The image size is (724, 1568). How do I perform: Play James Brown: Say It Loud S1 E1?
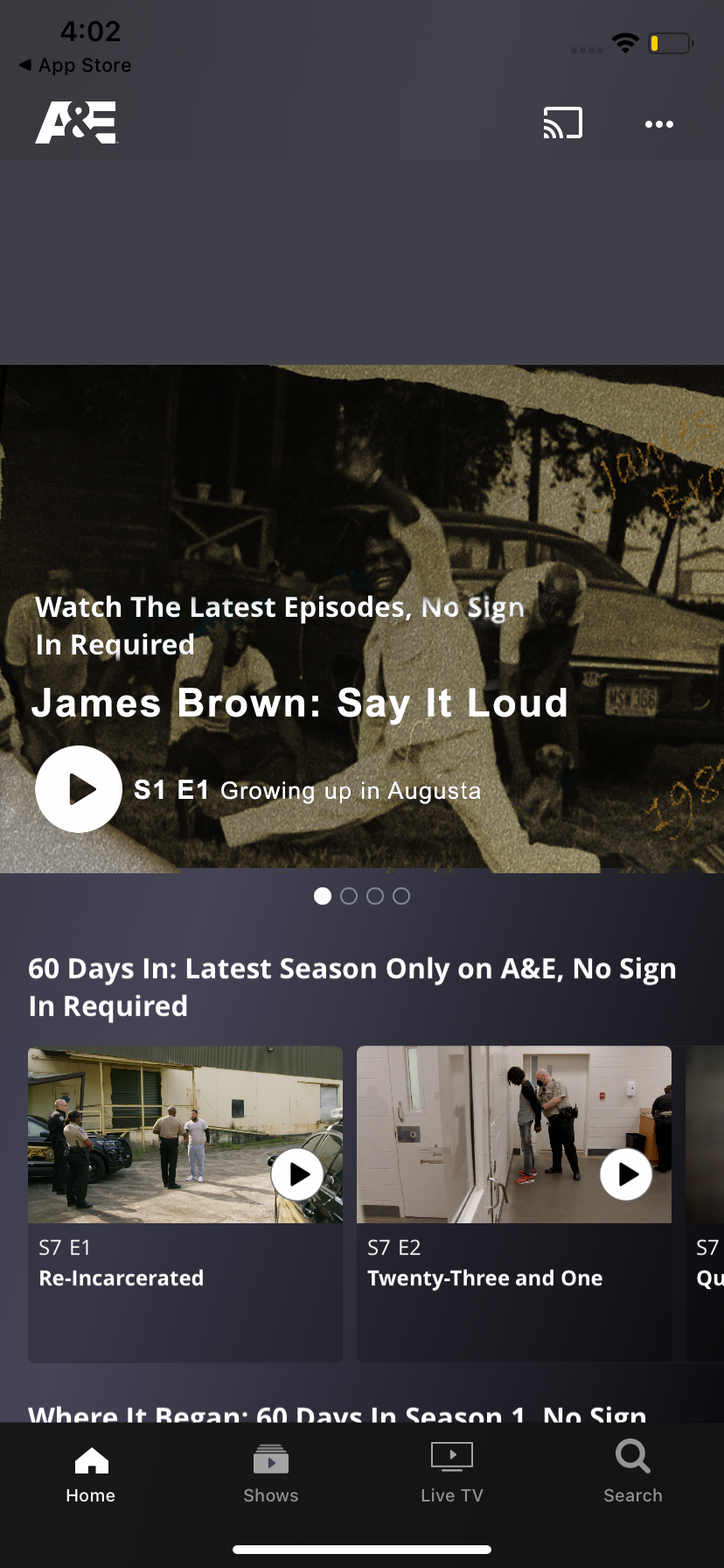pyautogui.click(x=79, y=789)
